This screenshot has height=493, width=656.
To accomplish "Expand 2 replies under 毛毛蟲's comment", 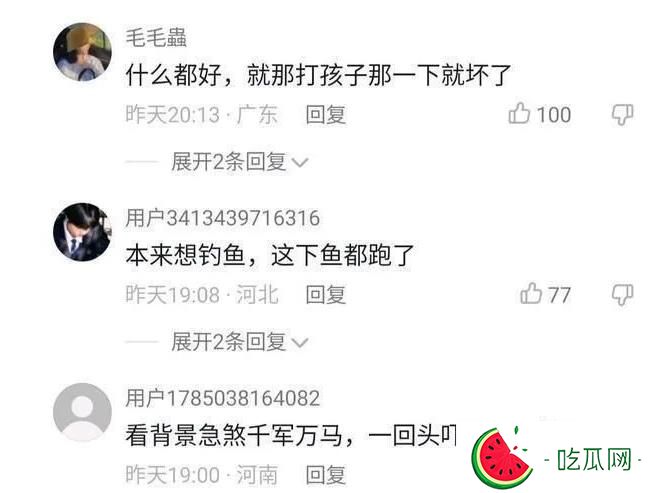I will pos(238,162).
